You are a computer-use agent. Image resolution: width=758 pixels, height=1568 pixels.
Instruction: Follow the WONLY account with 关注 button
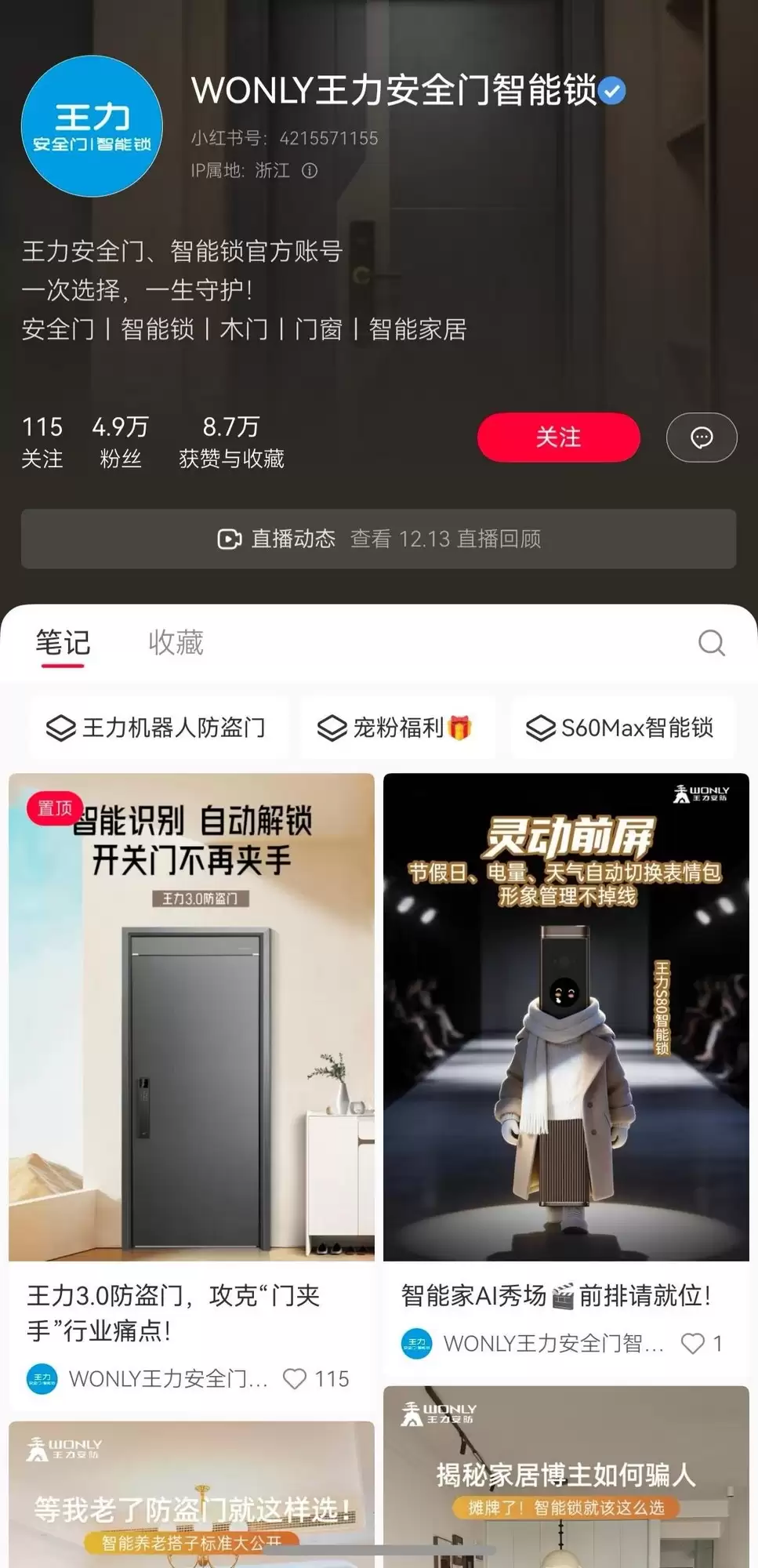(558, 437)
